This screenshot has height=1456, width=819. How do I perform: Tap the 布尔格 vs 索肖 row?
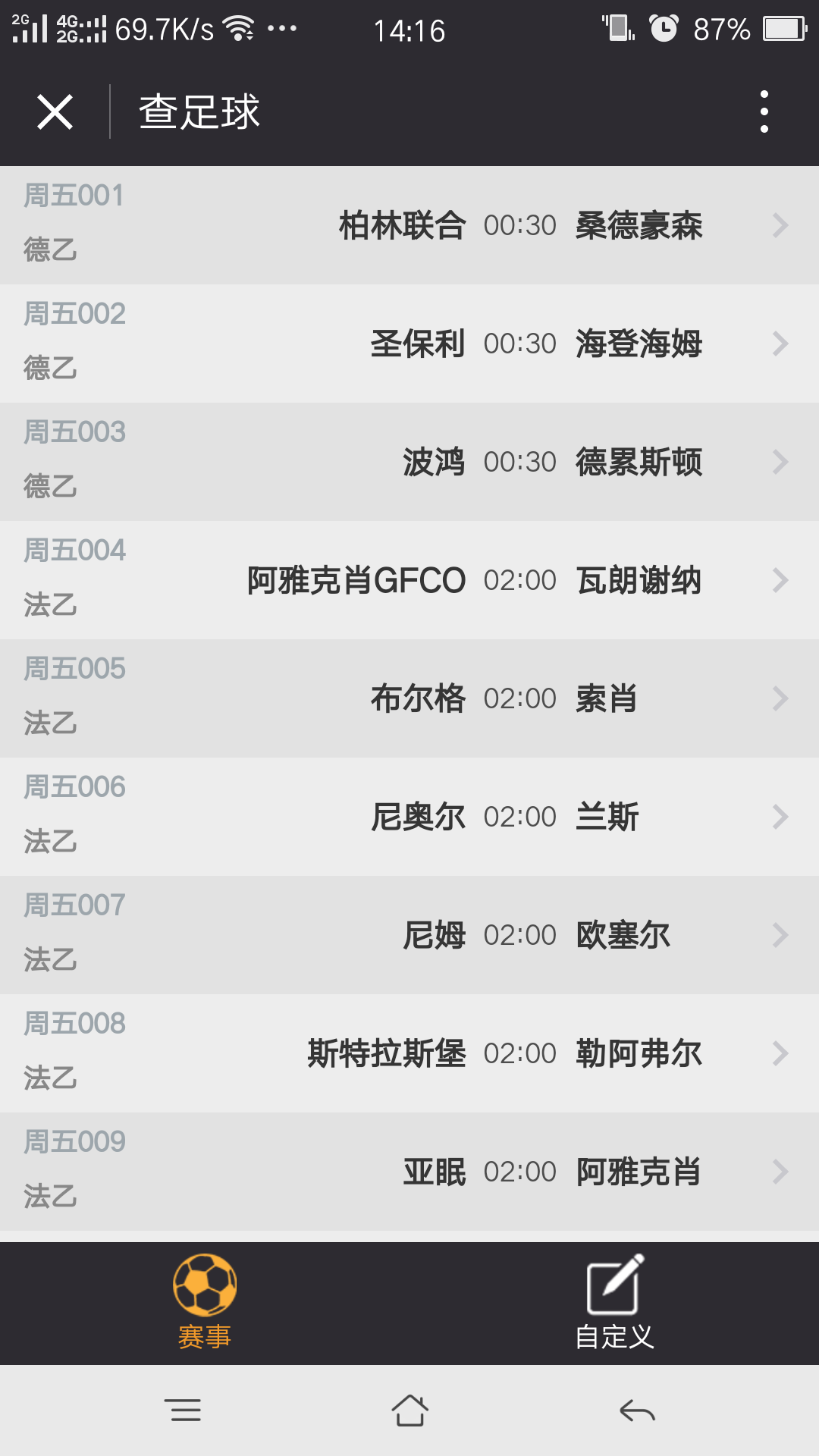coord(409,698)
